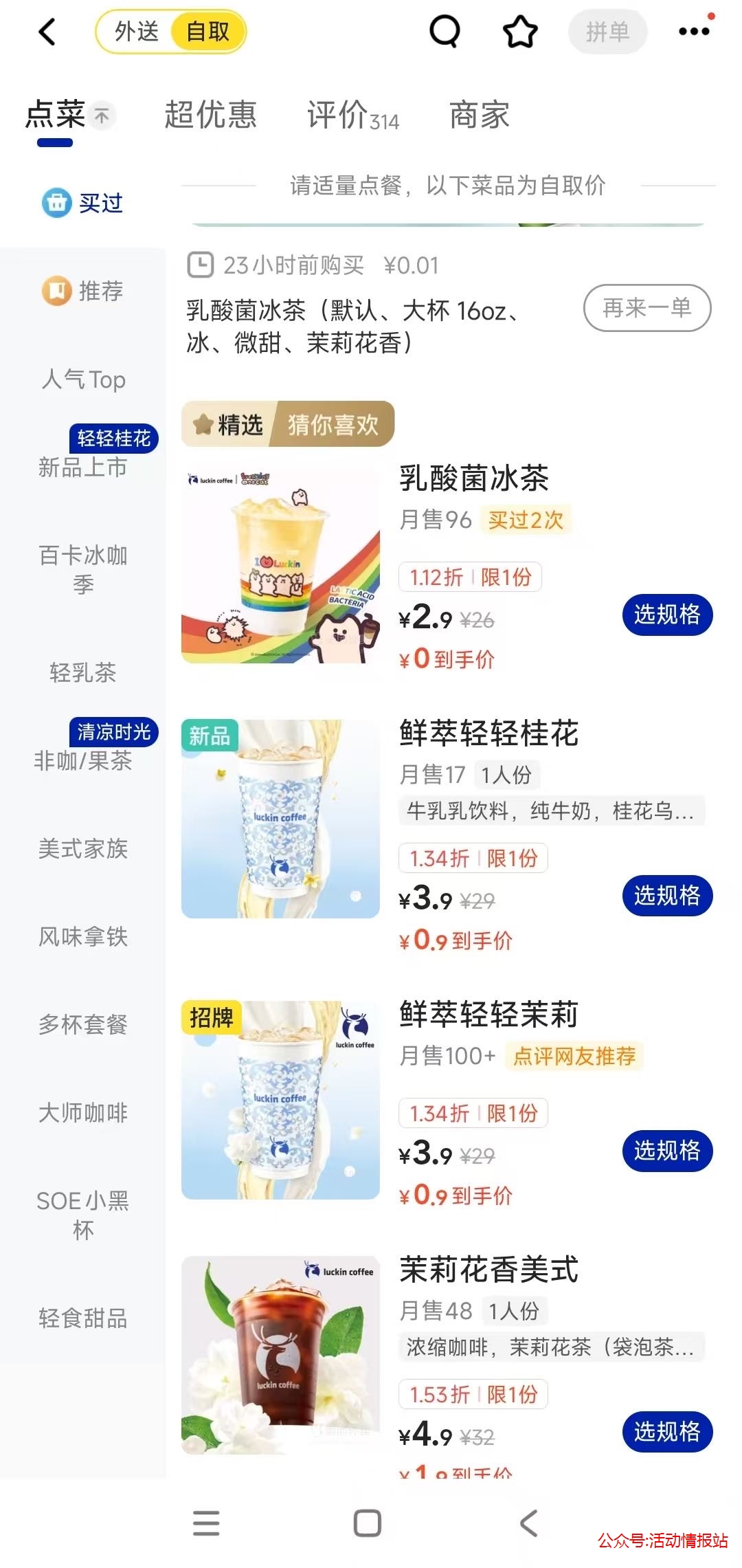Select the 猜你喜欢 tab
Screen dimensions: 742x1568
coord(333,424)
